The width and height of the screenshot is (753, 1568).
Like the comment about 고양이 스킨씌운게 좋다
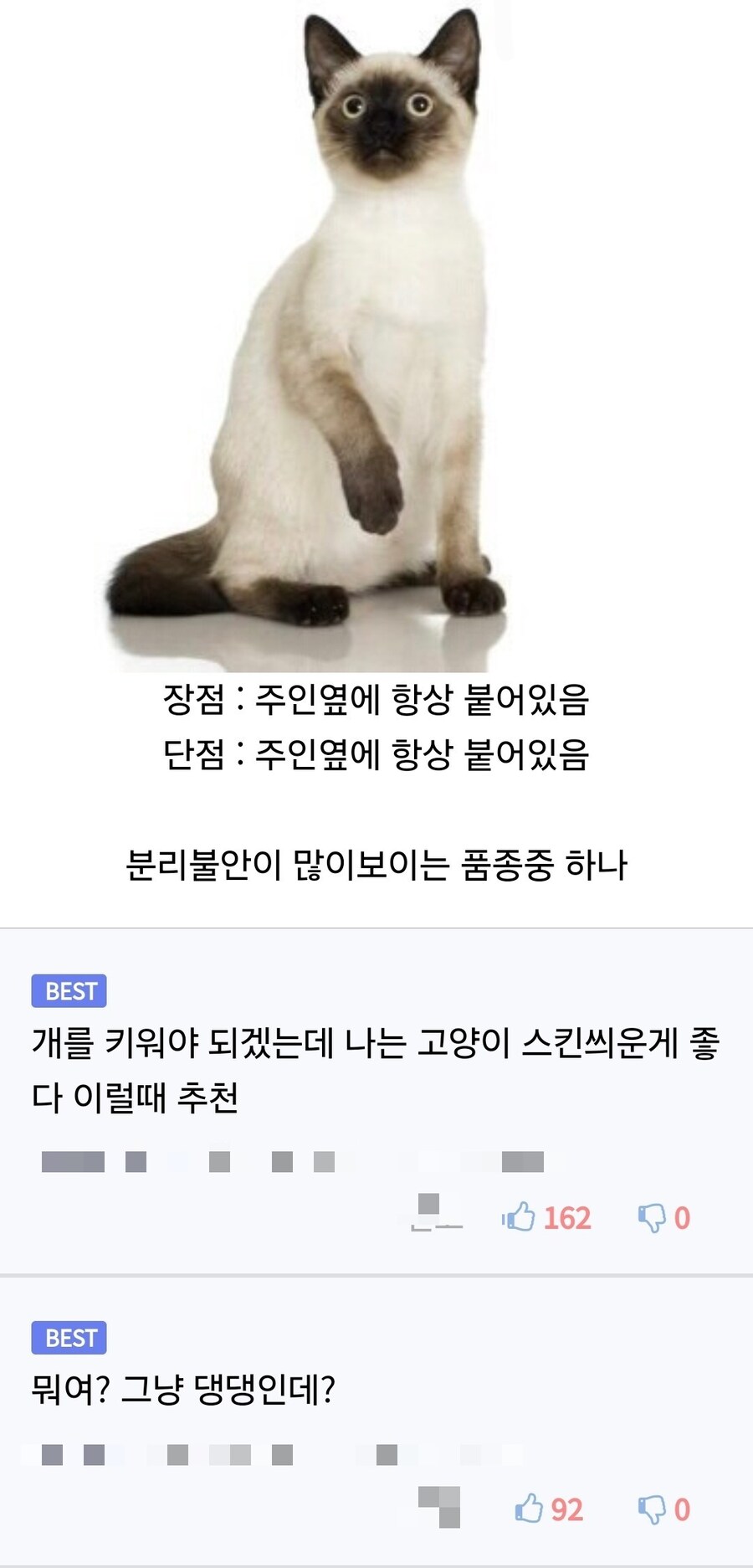(520, 1216)
